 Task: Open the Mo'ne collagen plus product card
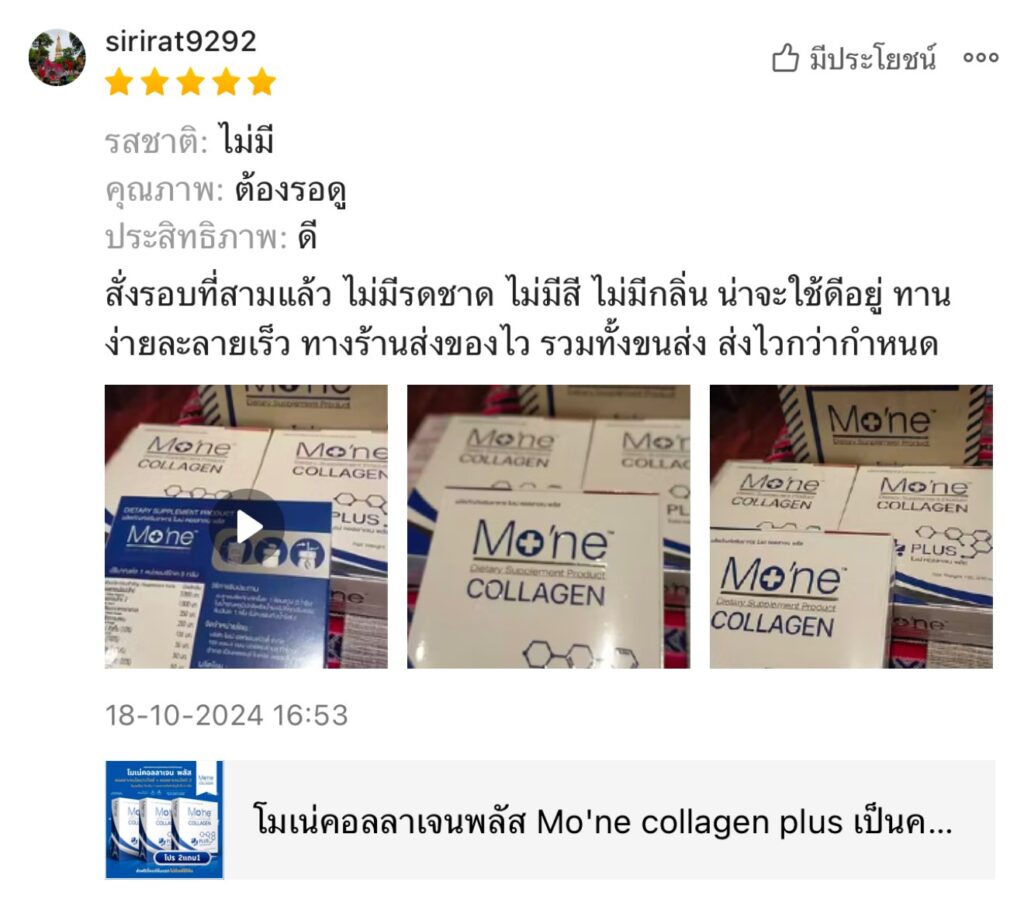point(550,820)
